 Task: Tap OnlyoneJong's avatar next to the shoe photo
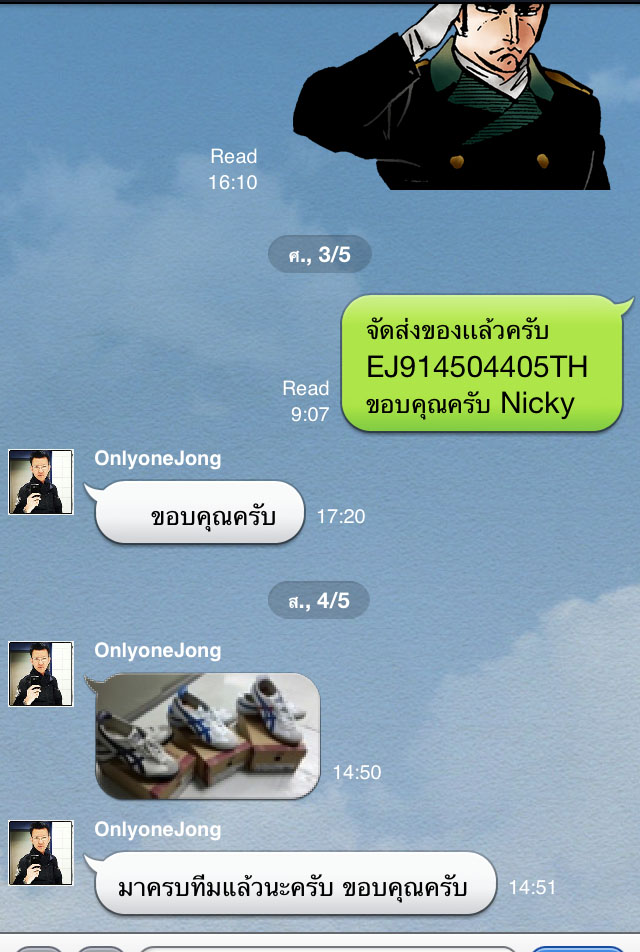pyautogui.click(x=41, y=674)
